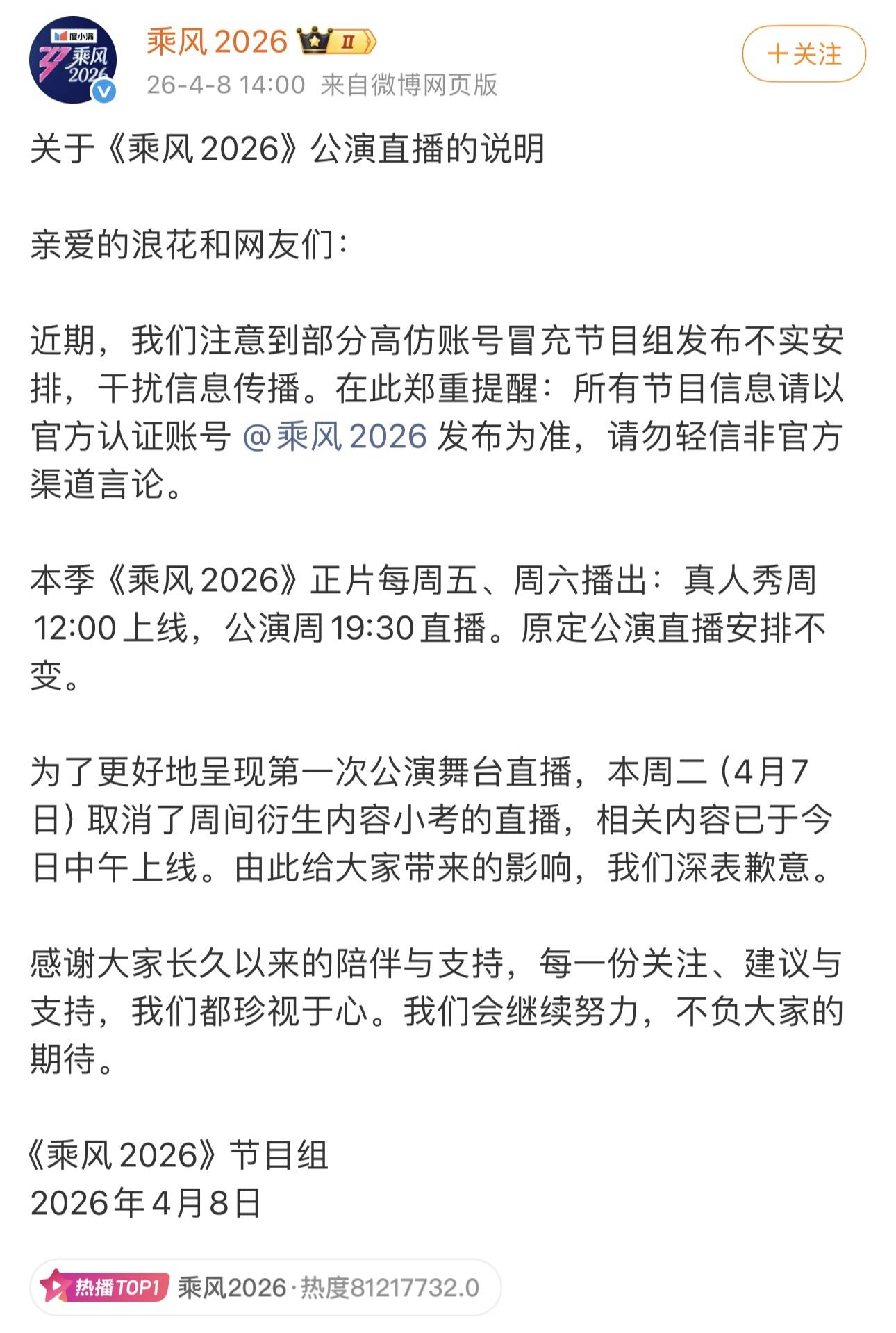Viewport: 896px width, 1333px height.
Task: Open the @乘风2026 mention link
Action: (335, 436)
